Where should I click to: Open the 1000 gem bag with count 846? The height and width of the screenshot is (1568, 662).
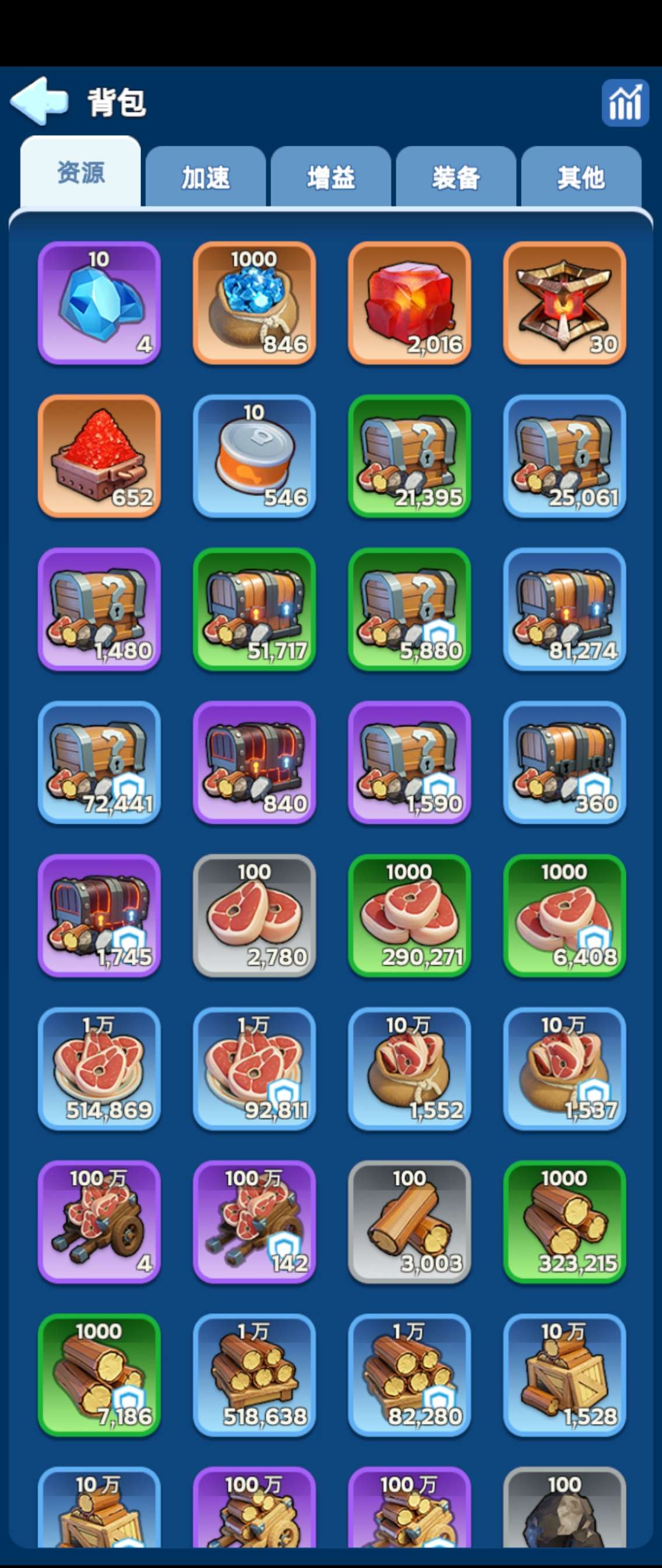coord(254,303)
